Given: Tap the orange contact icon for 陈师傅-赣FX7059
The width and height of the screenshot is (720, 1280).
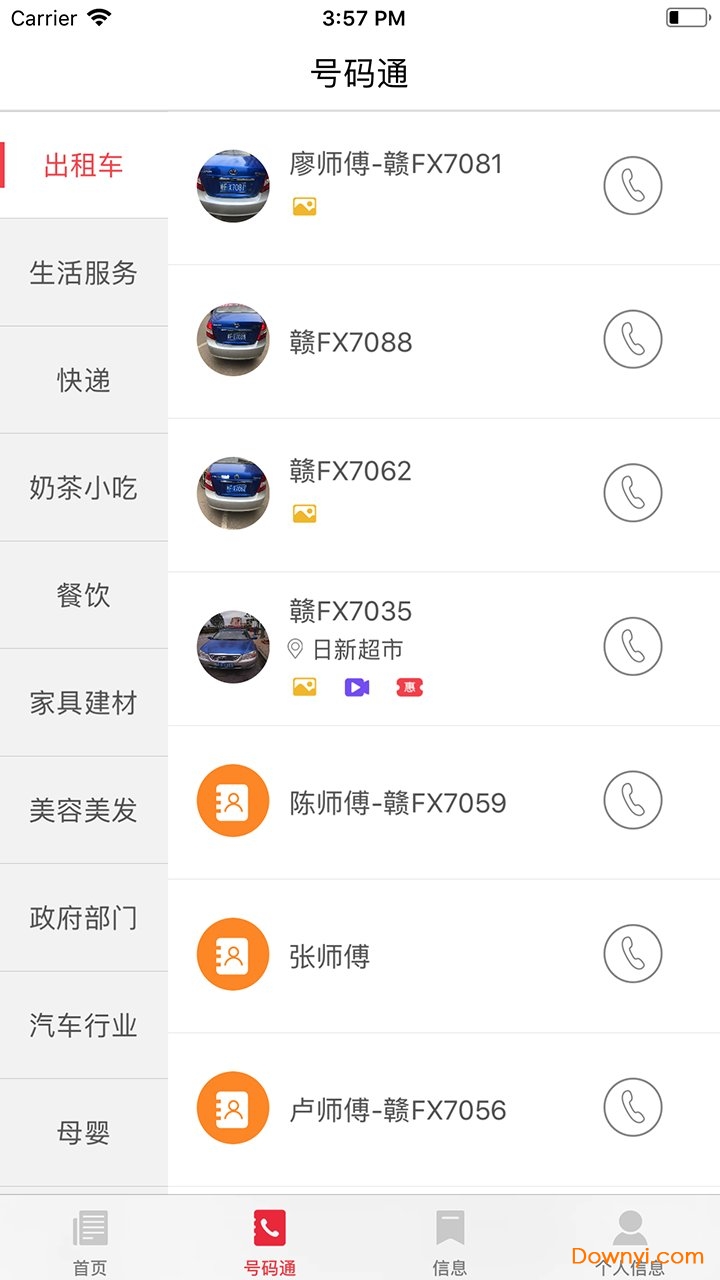Looking at the screenshot, I should point(233,800).
